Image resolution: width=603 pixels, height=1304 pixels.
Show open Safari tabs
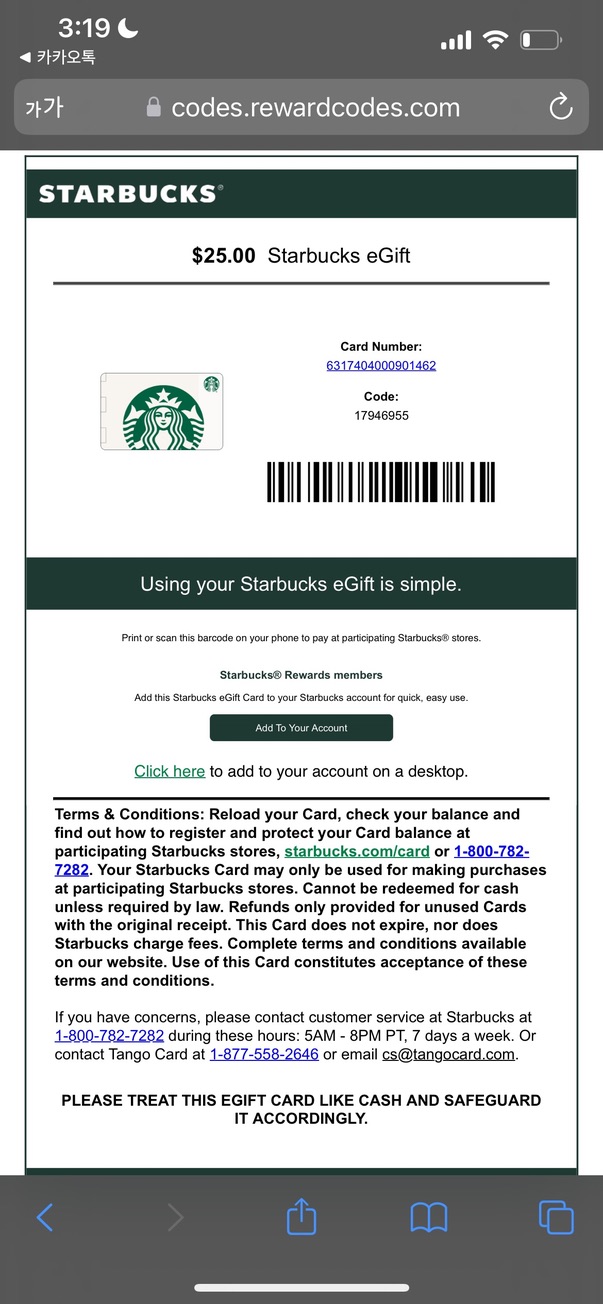point(556,1216)
